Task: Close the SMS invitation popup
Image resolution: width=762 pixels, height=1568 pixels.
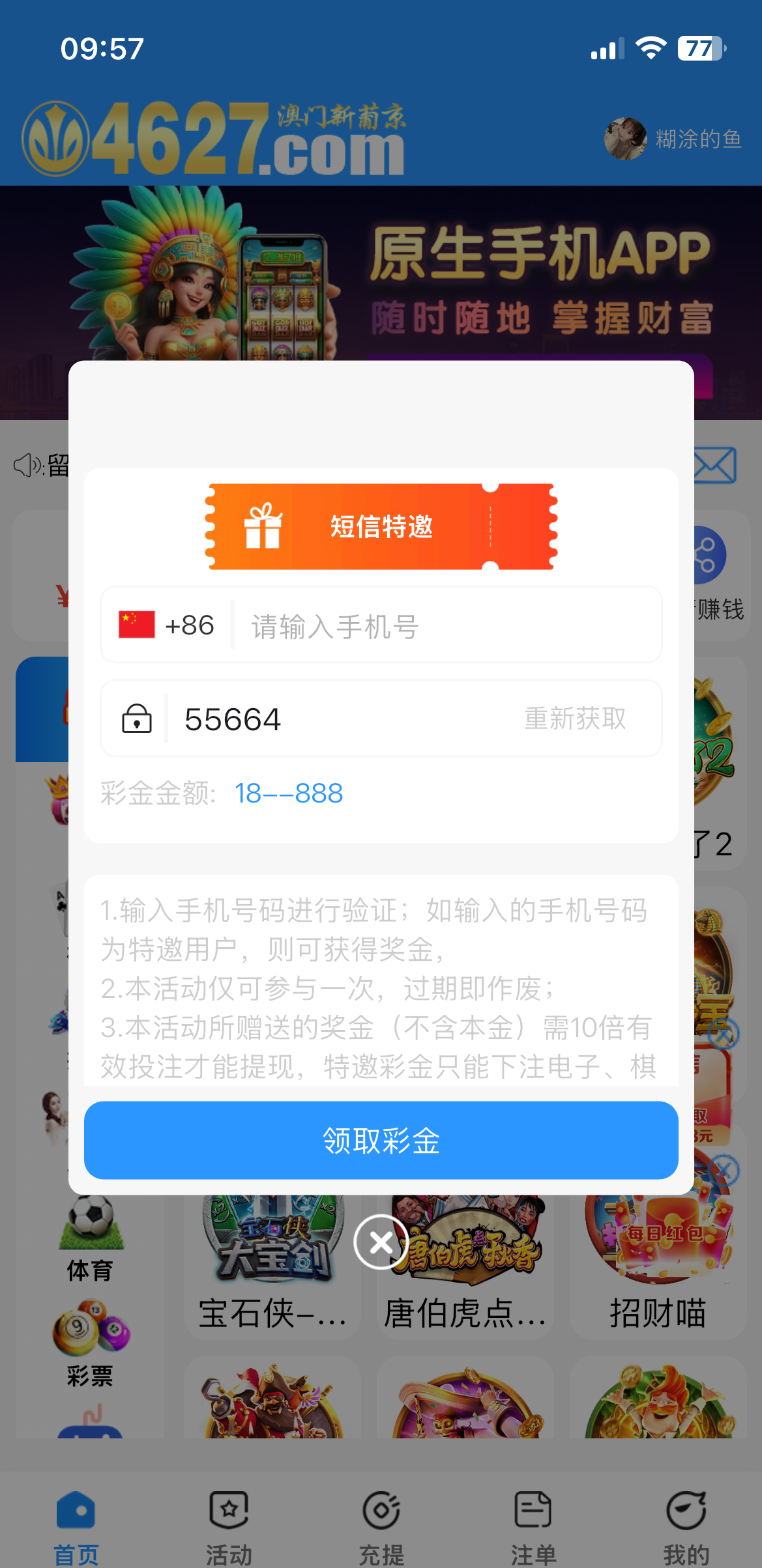Action: (x=381, y=1242)
